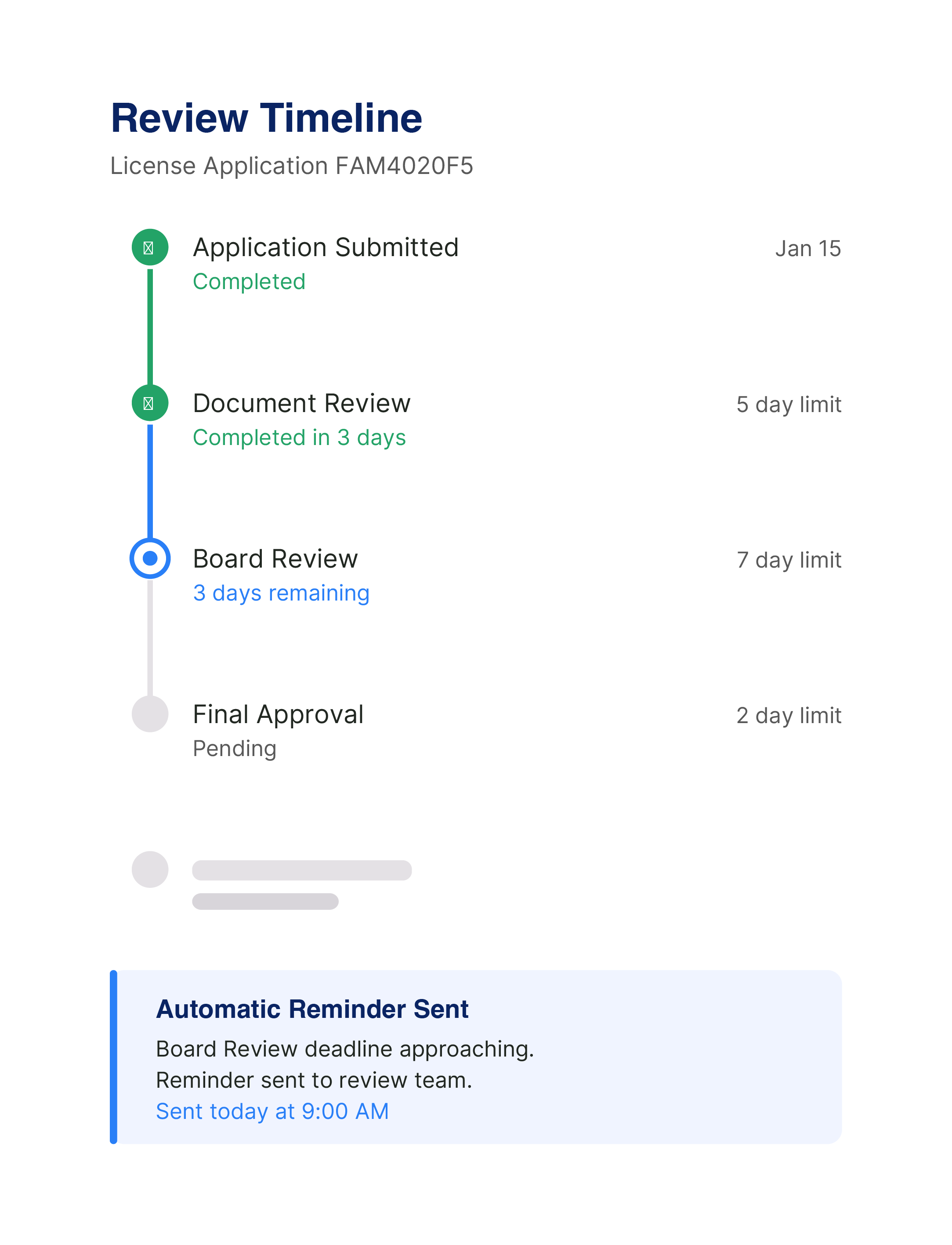Open the Application Submitted step
The width and height of the screenshot is (952, 1245).
click(325, 248)
